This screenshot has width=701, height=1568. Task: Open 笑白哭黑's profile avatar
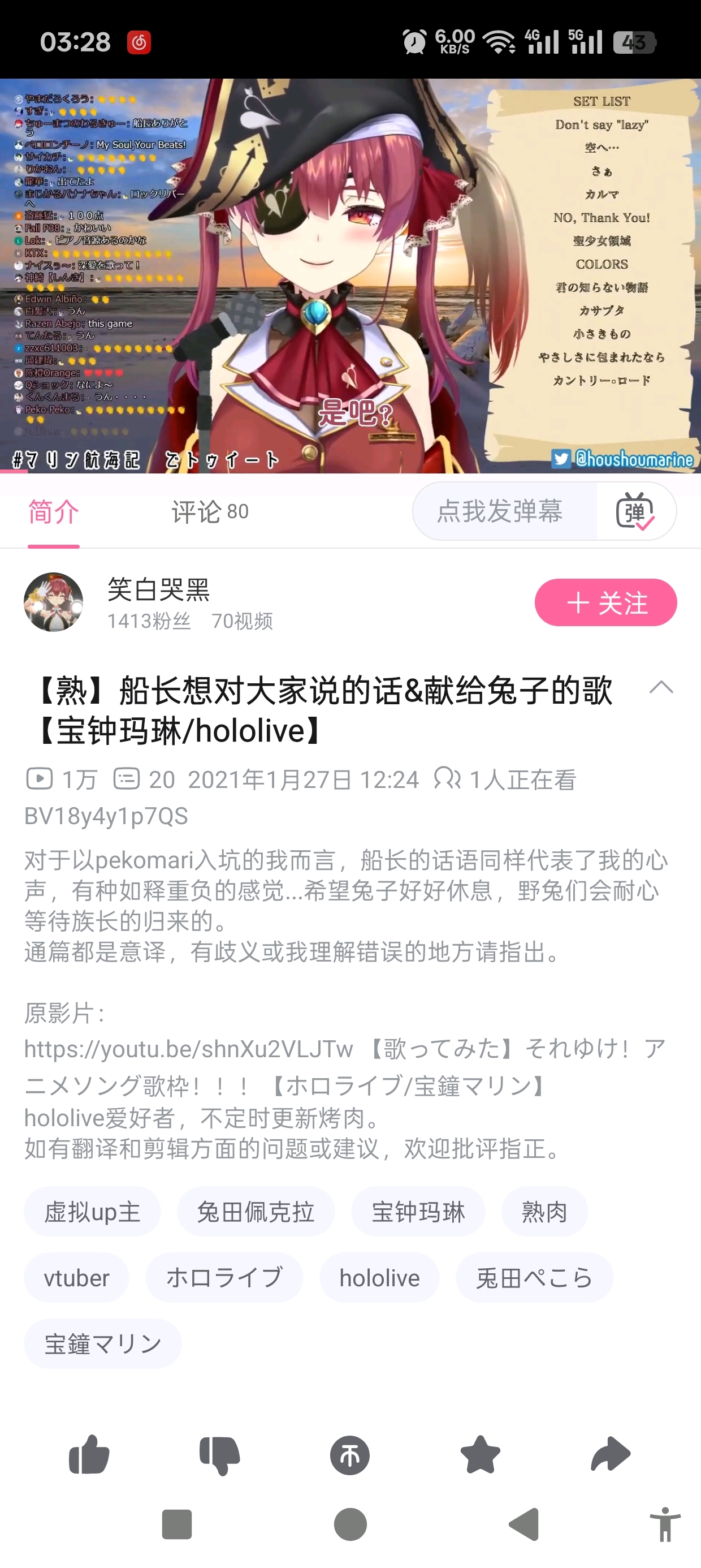click(54, 602)
